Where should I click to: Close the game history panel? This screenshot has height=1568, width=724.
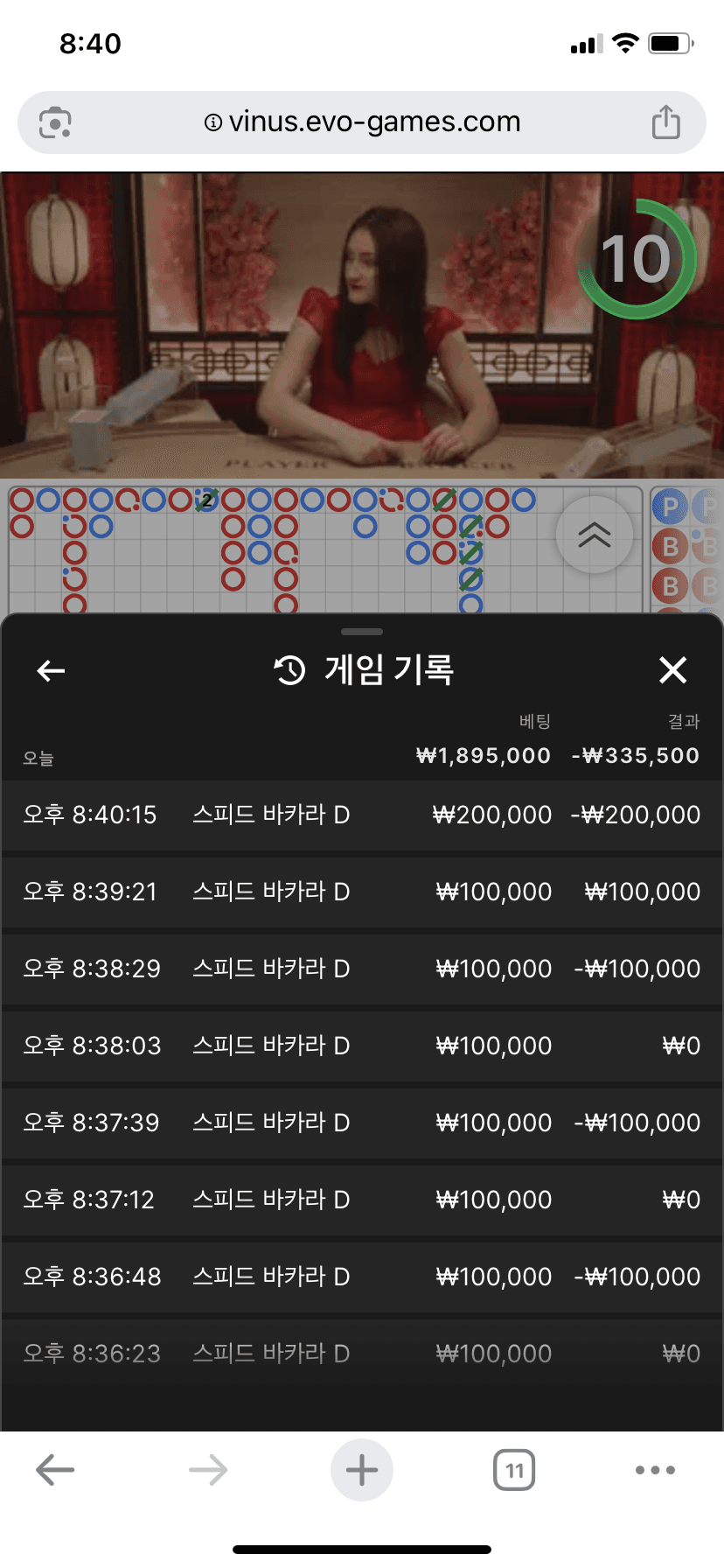point(672,670)
